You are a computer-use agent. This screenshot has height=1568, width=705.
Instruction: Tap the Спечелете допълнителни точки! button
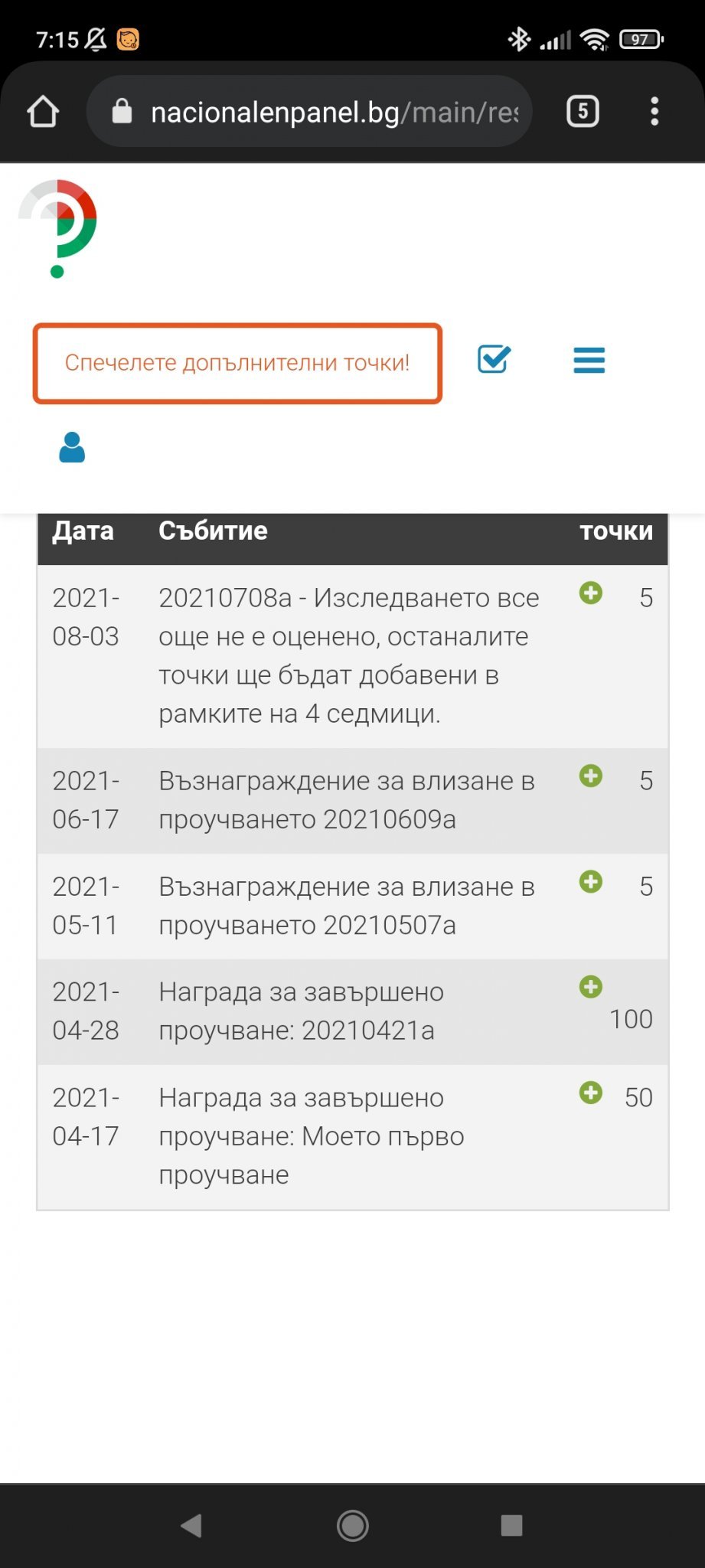tap(237, 363)
